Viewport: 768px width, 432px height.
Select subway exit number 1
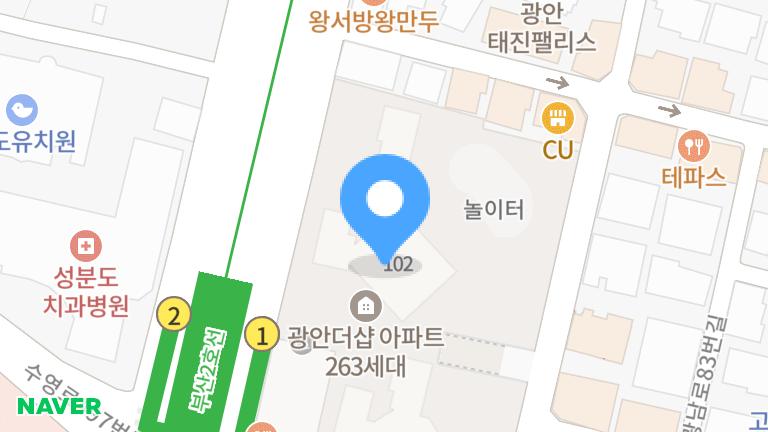tap(262, 335)
